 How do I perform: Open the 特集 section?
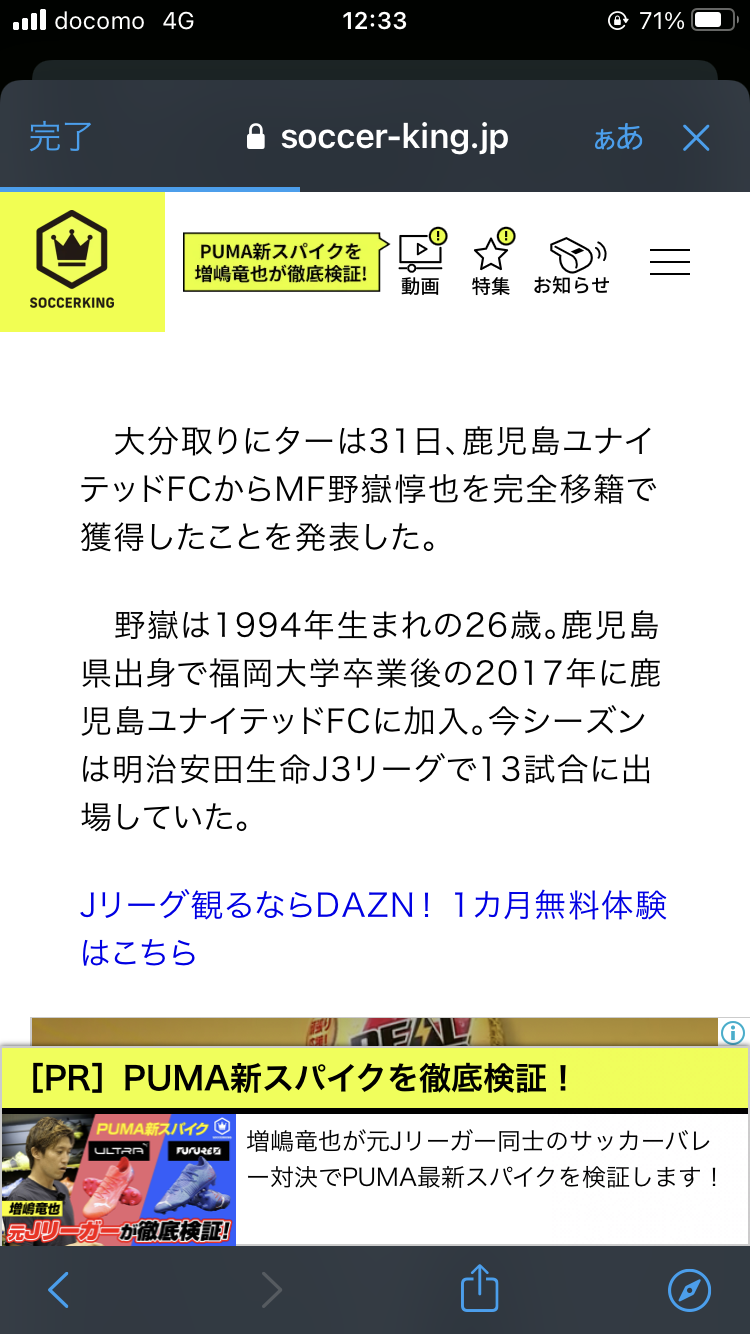(491, 264)
